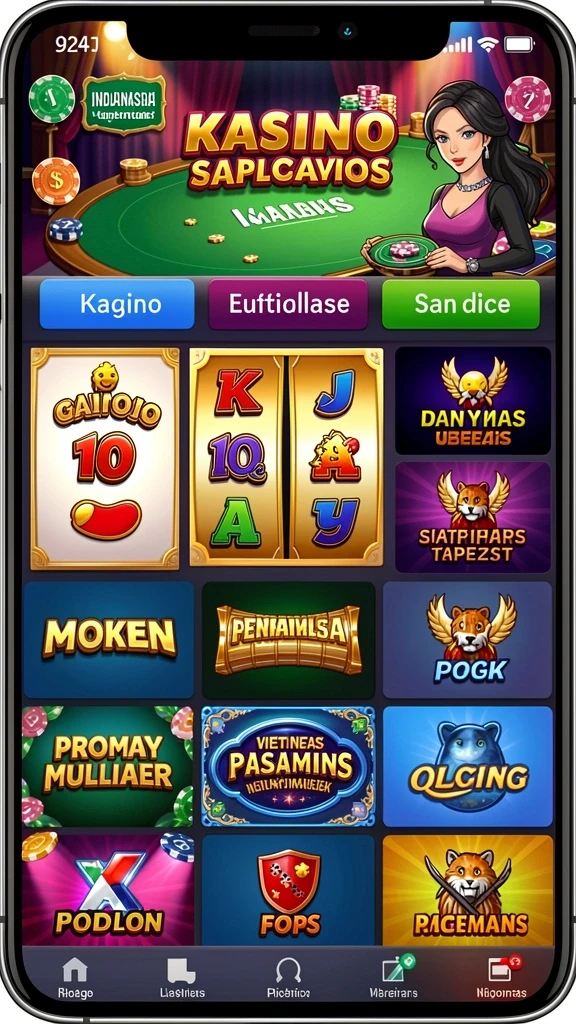The image size is (576, 1024).
Task: Open the Peniaimlsa game tile
Action: pos(288,640)
